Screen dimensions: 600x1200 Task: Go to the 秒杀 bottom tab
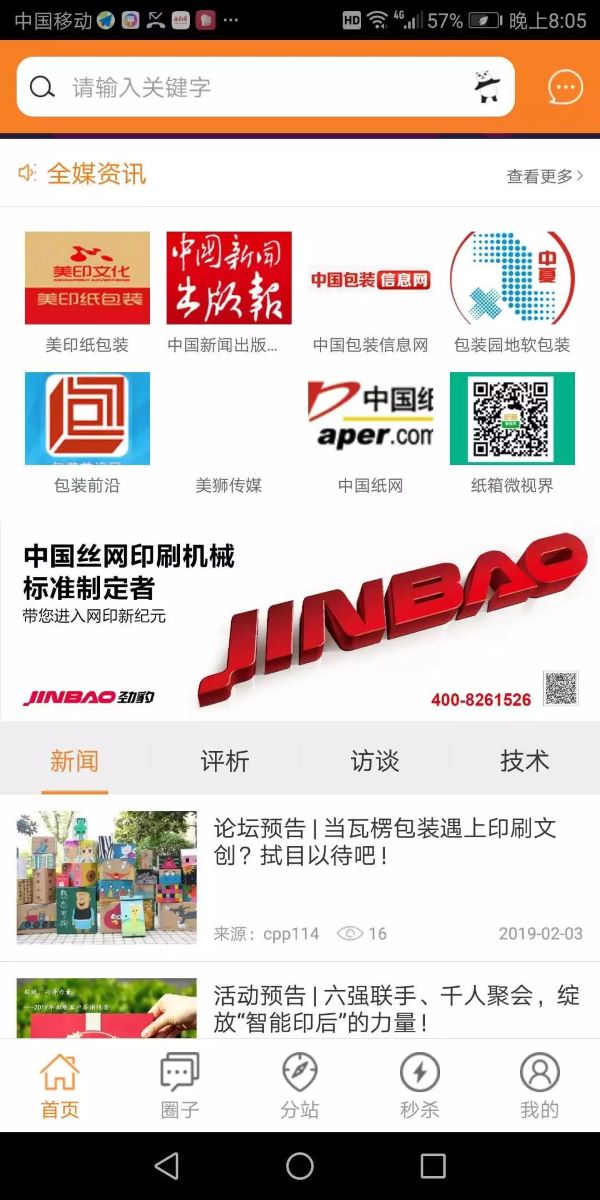pyautogui.click(x=420, y=1085)
